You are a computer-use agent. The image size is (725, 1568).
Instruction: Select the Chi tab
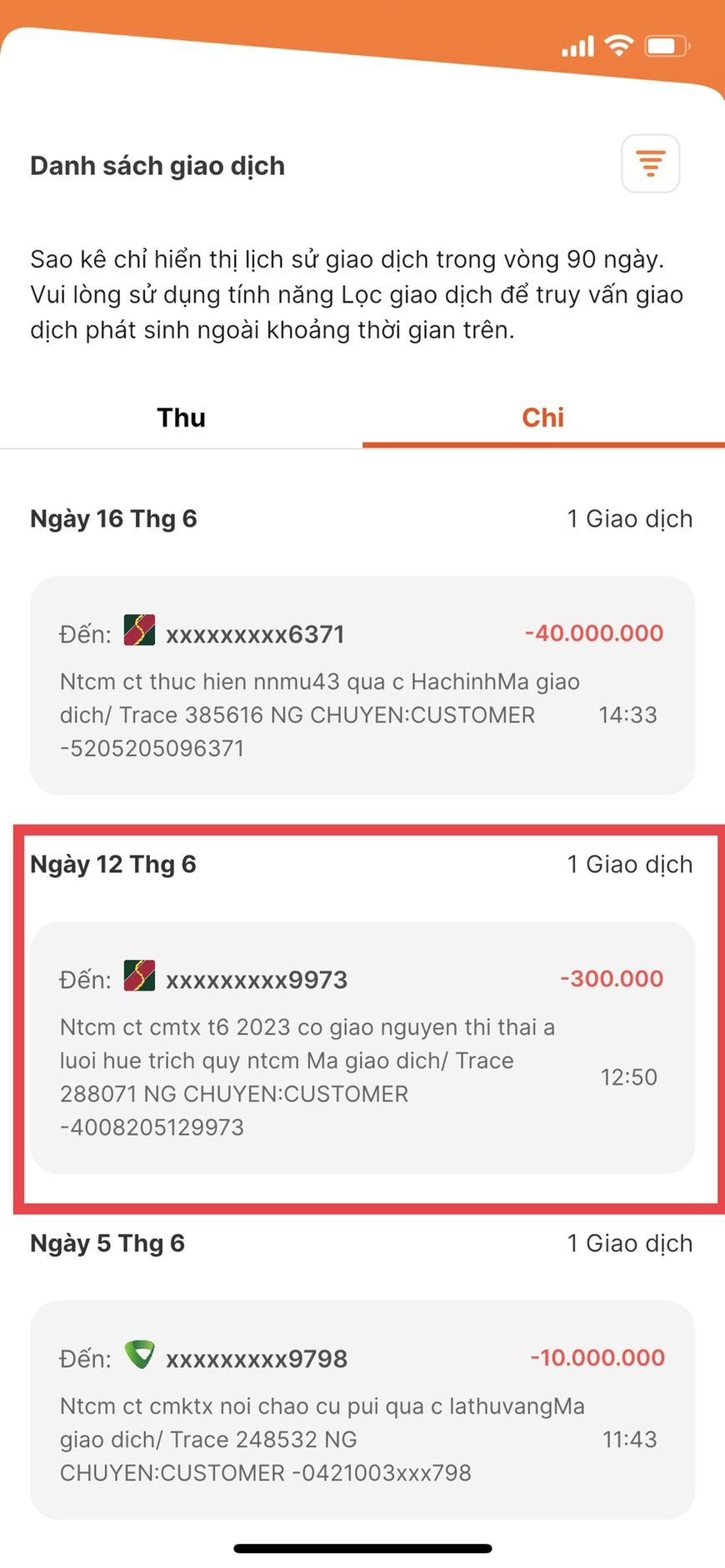tap(542, 417)
